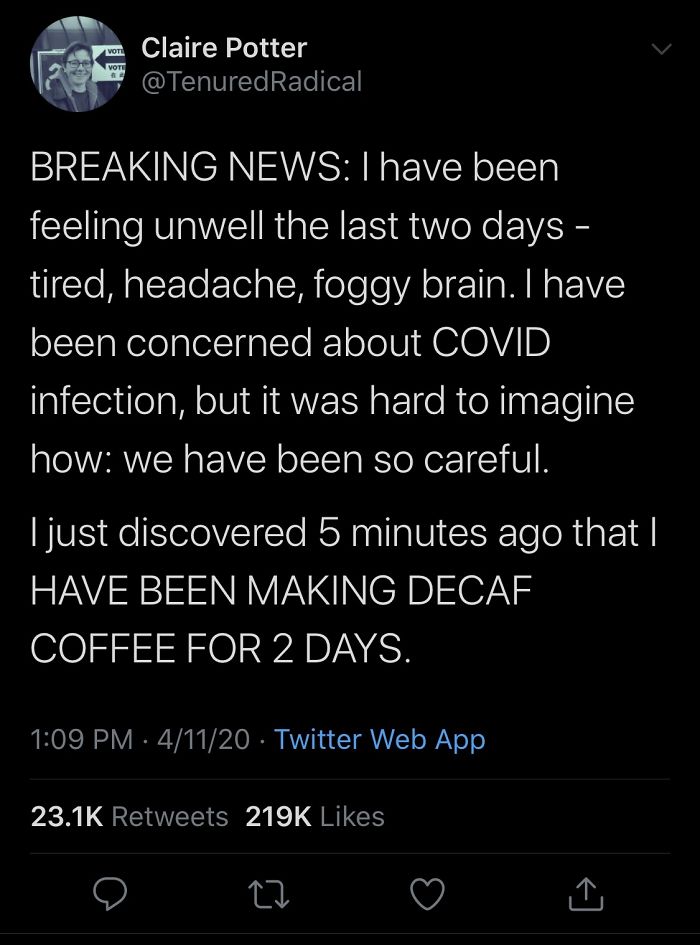Open the Twitter Web App source link
The image size is (700, 945).
[x=379, y=740]
